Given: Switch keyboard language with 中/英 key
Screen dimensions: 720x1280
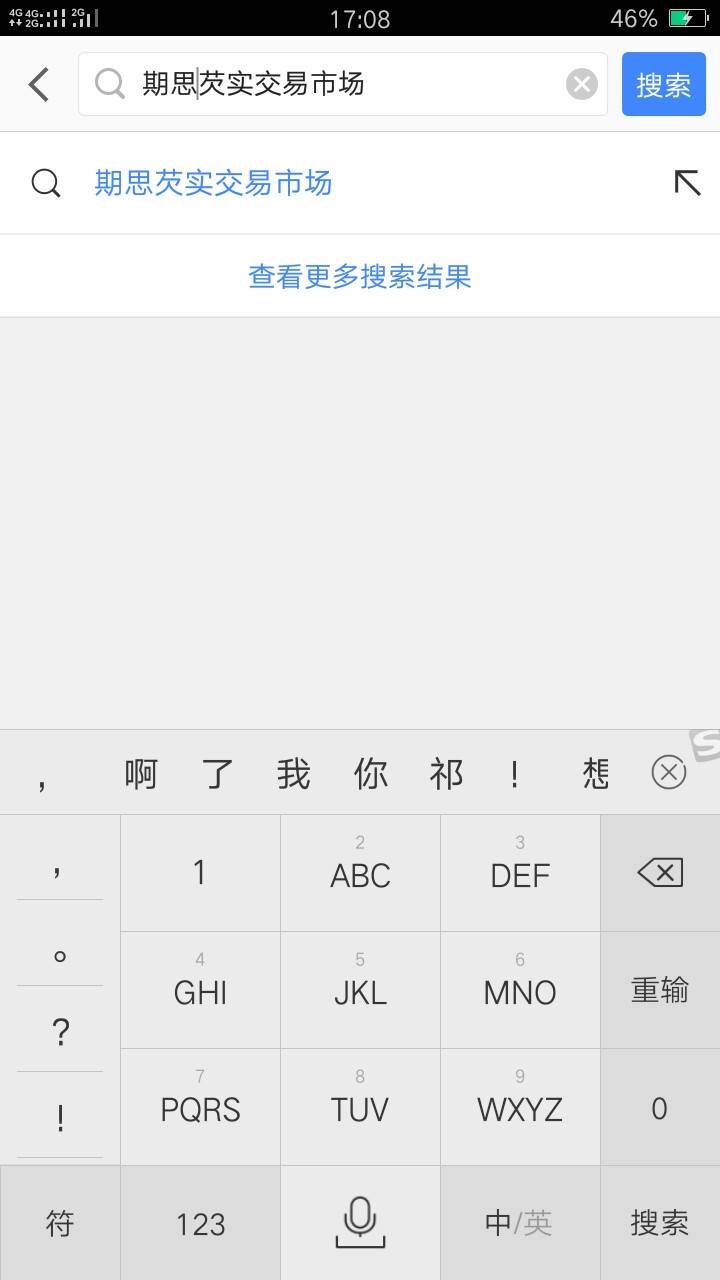Looking at the screenshot, I should [x=520, y=1222].
